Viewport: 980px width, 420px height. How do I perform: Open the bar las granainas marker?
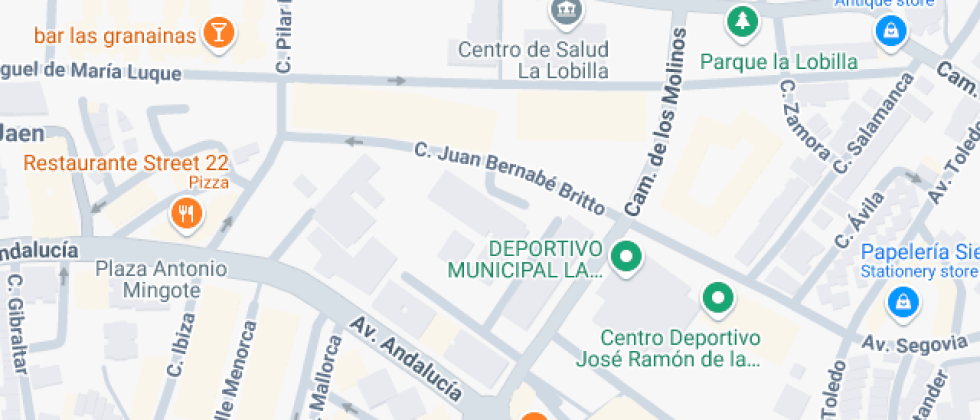click(x=218, y=34)
